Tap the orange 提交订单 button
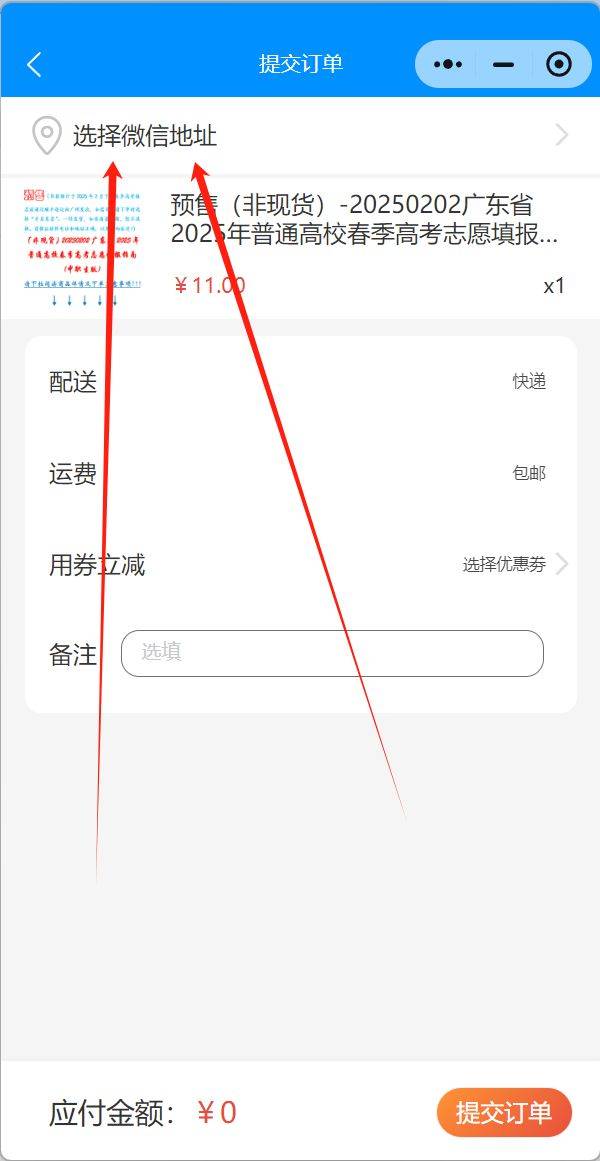 pyautogui.click(x=503, y=1112)
